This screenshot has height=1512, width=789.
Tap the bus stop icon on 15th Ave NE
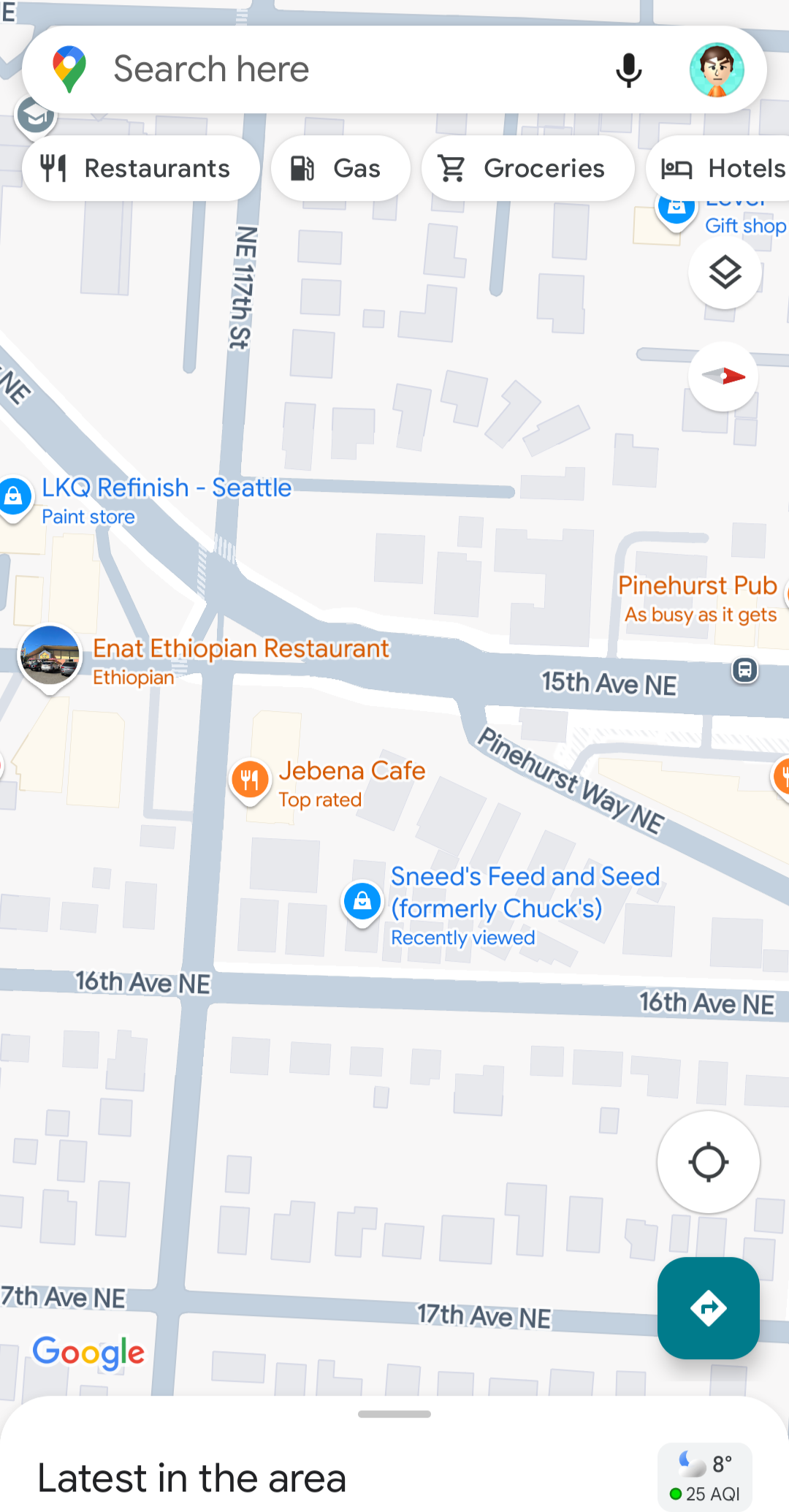pyautogui.click(x=744, y=669)
